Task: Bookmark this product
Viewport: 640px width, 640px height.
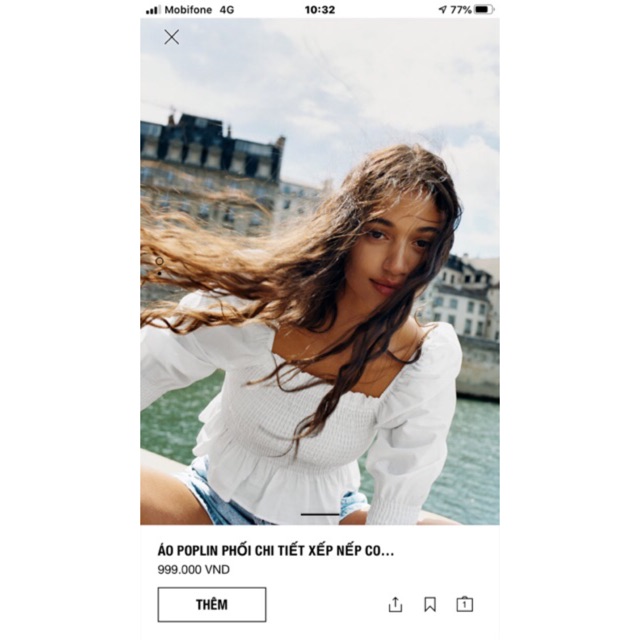Action: 430,604
